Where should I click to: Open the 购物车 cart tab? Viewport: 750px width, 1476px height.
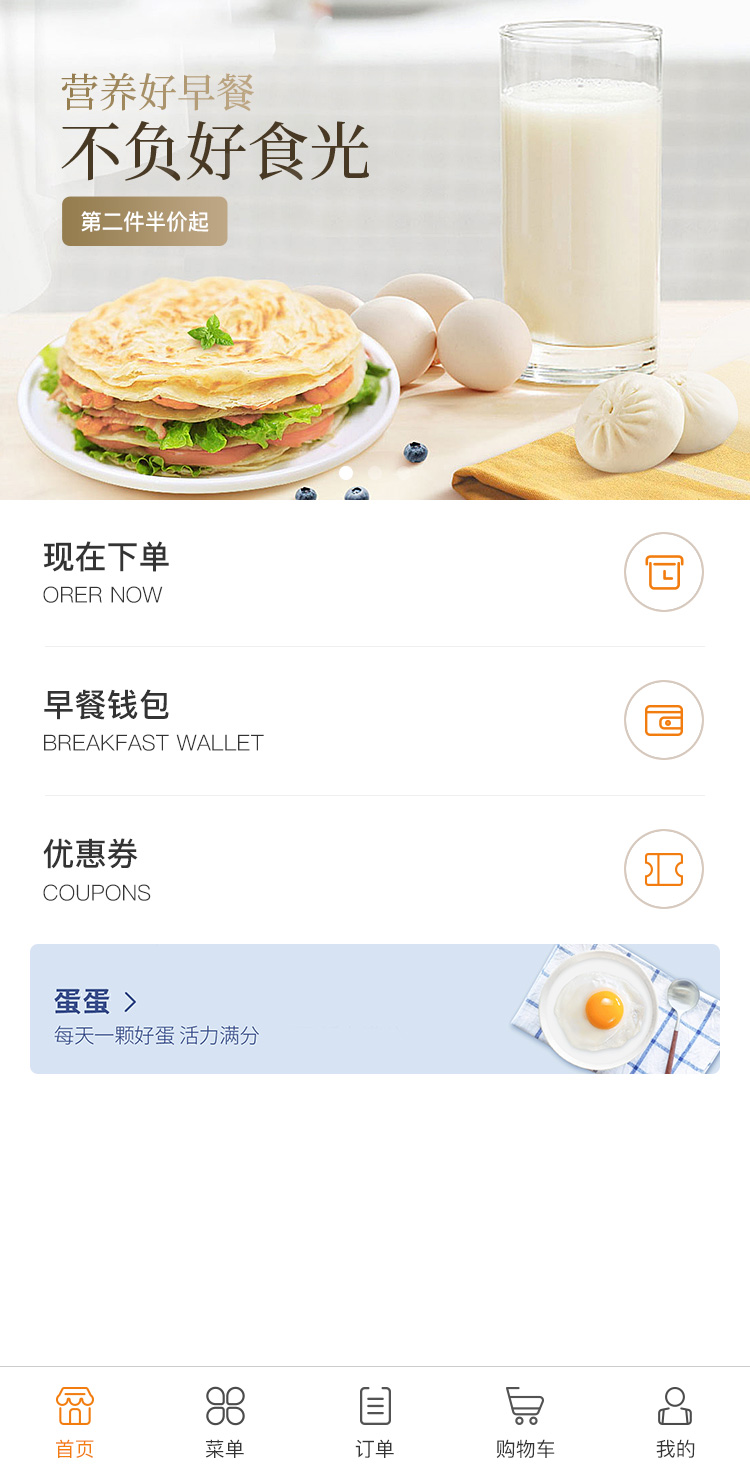tap(525, 1422)
